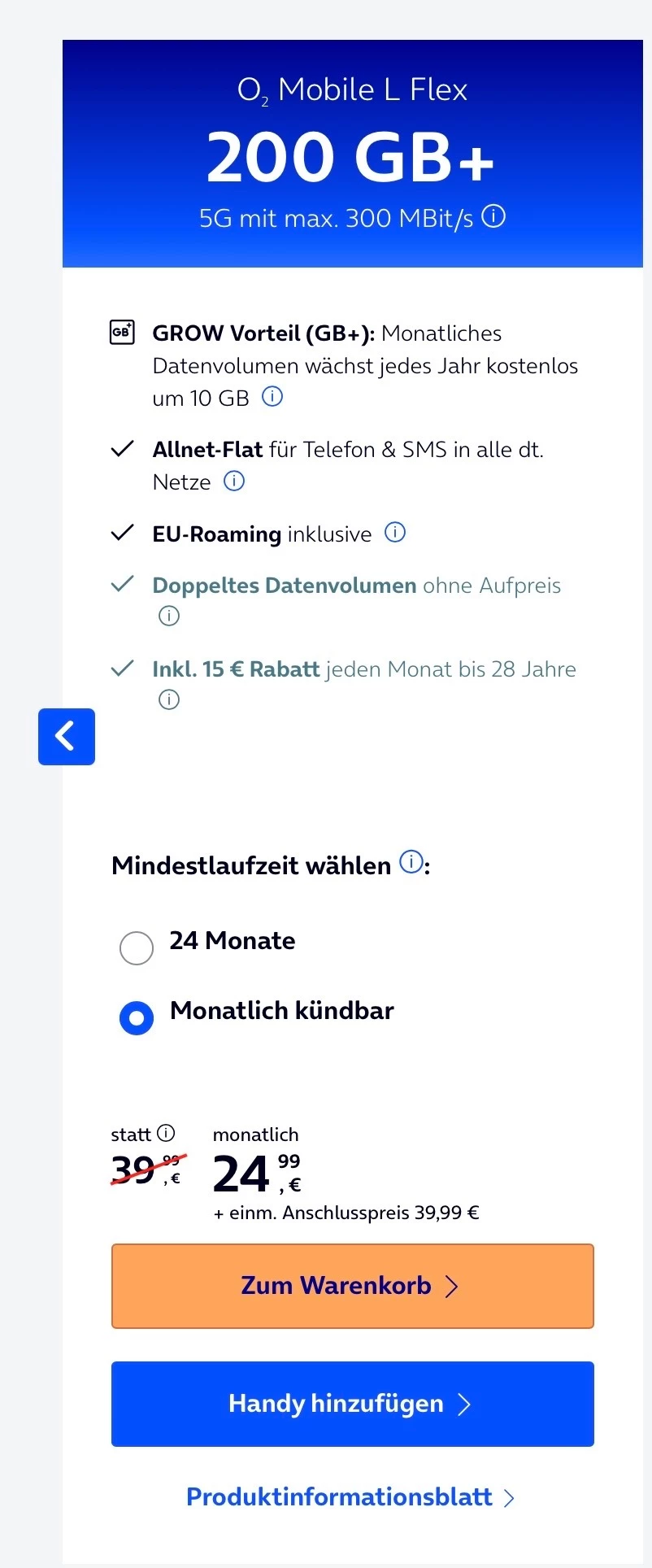Tap Zum Warenkorb button
Viewport: 652px width, 1568px height.
click(352, 1286)
